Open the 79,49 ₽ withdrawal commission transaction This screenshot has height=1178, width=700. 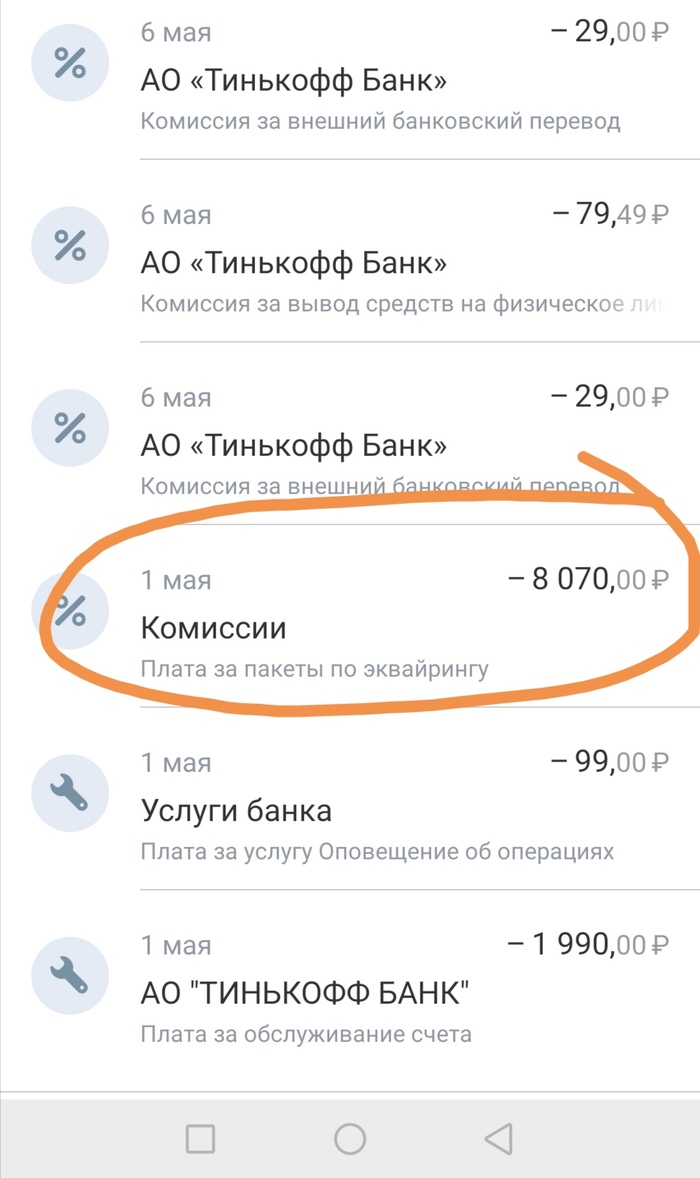[x=400, y=260]
